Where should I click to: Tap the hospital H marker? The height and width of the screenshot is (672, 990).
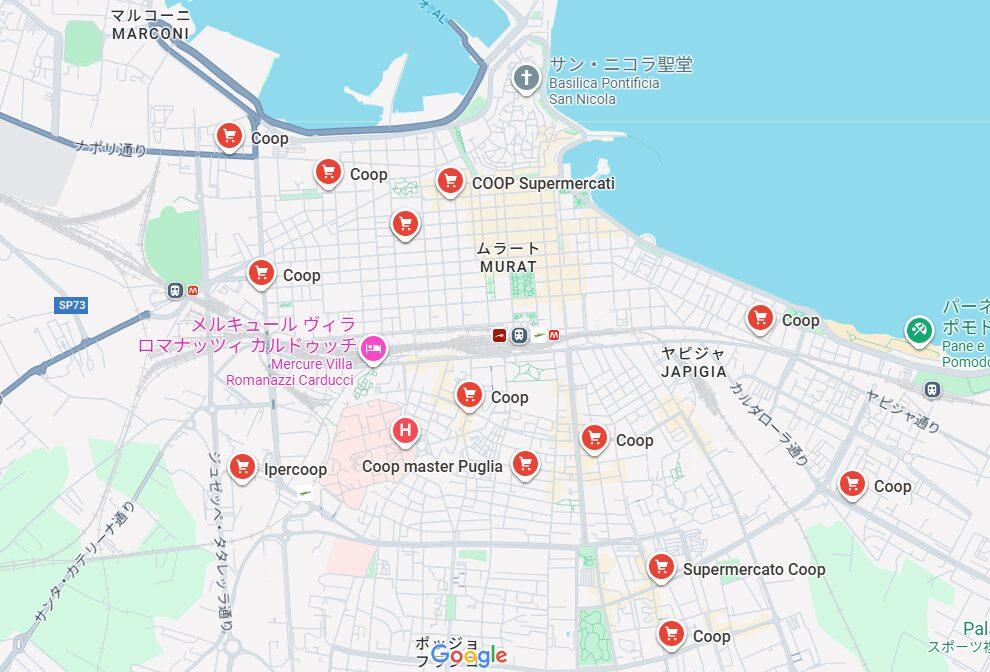point(404,431)
